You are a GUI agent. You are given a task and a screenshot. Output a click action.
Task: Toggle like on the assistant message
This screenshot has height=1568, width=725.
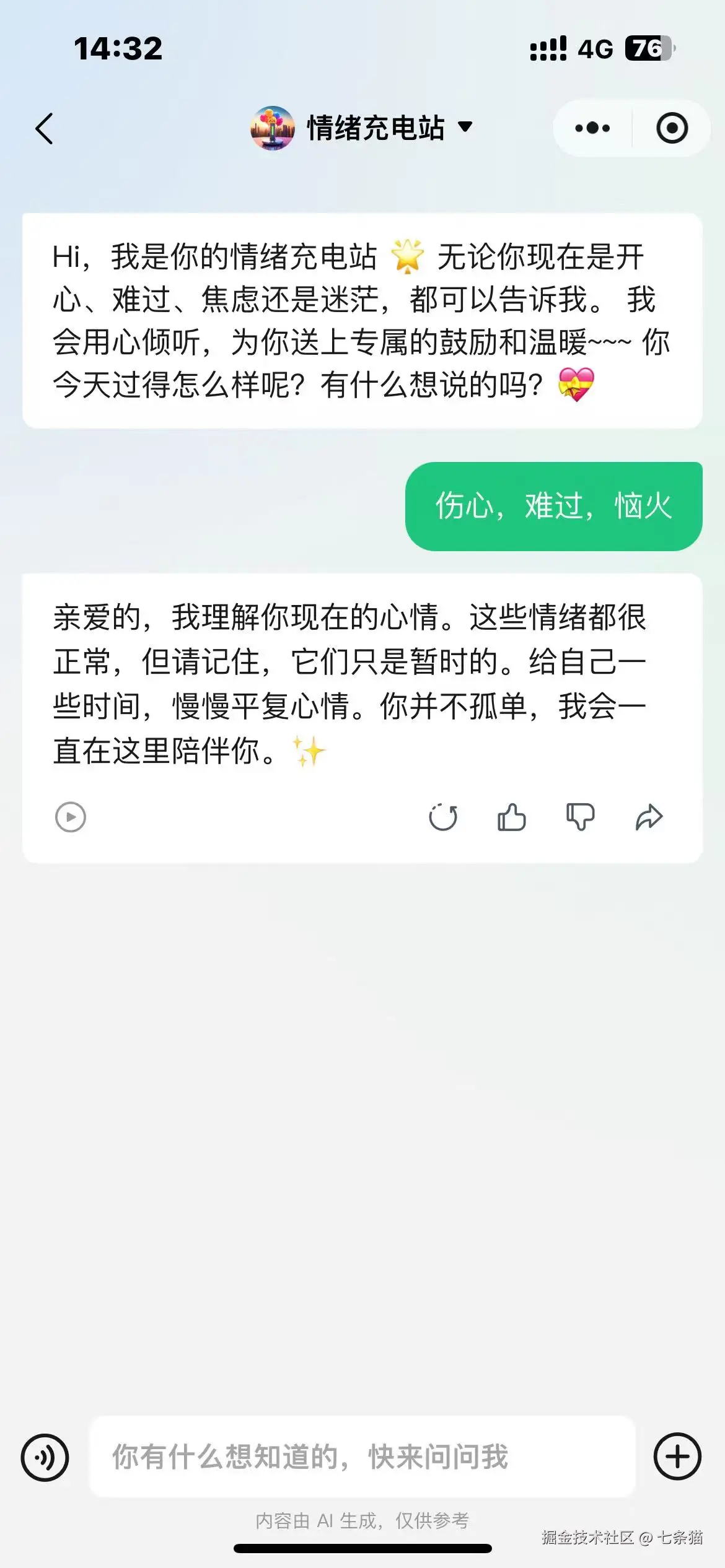click(512, 819)
